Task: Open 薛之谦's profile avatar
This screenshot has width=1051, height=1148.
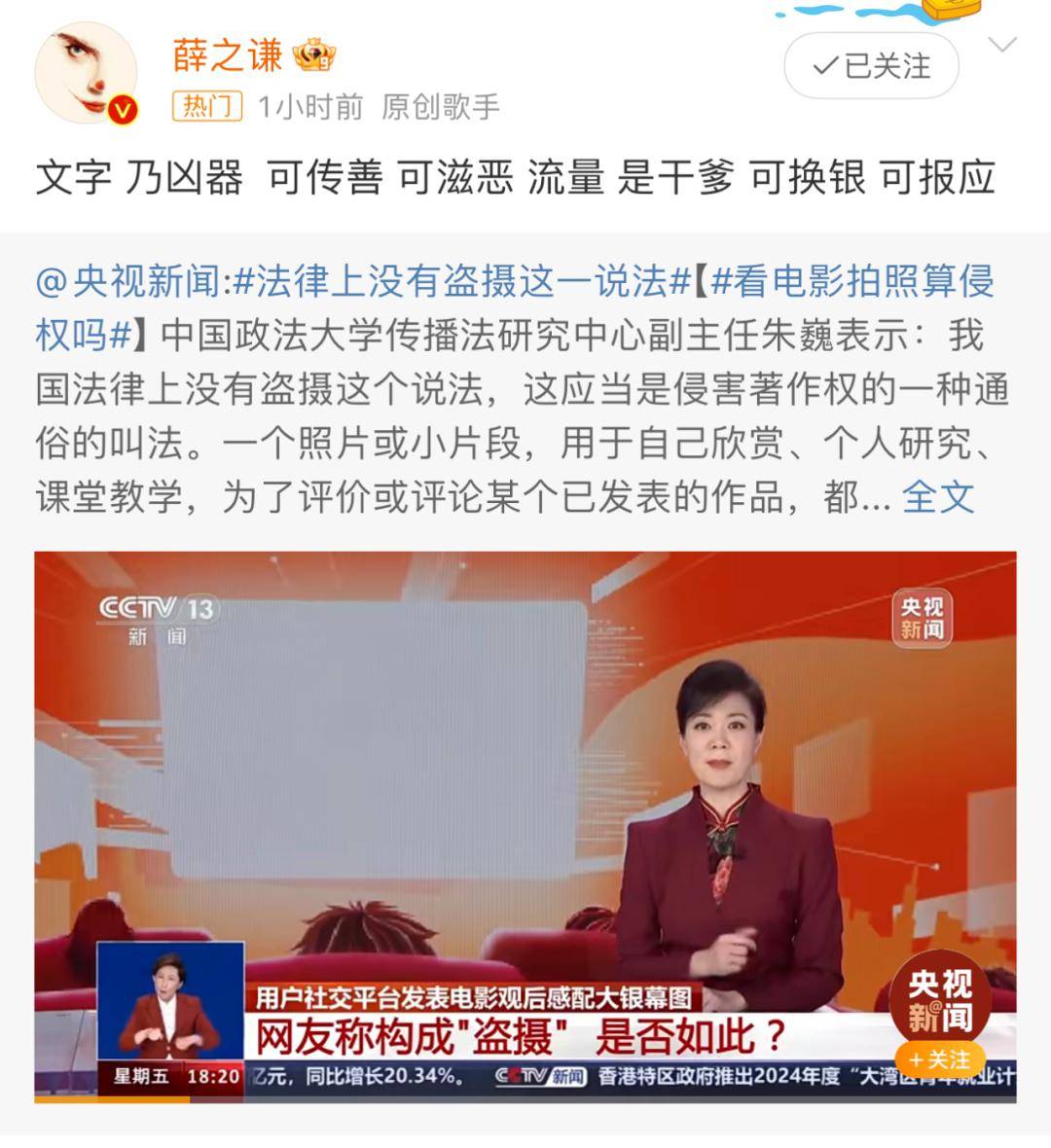Action: 86,74
